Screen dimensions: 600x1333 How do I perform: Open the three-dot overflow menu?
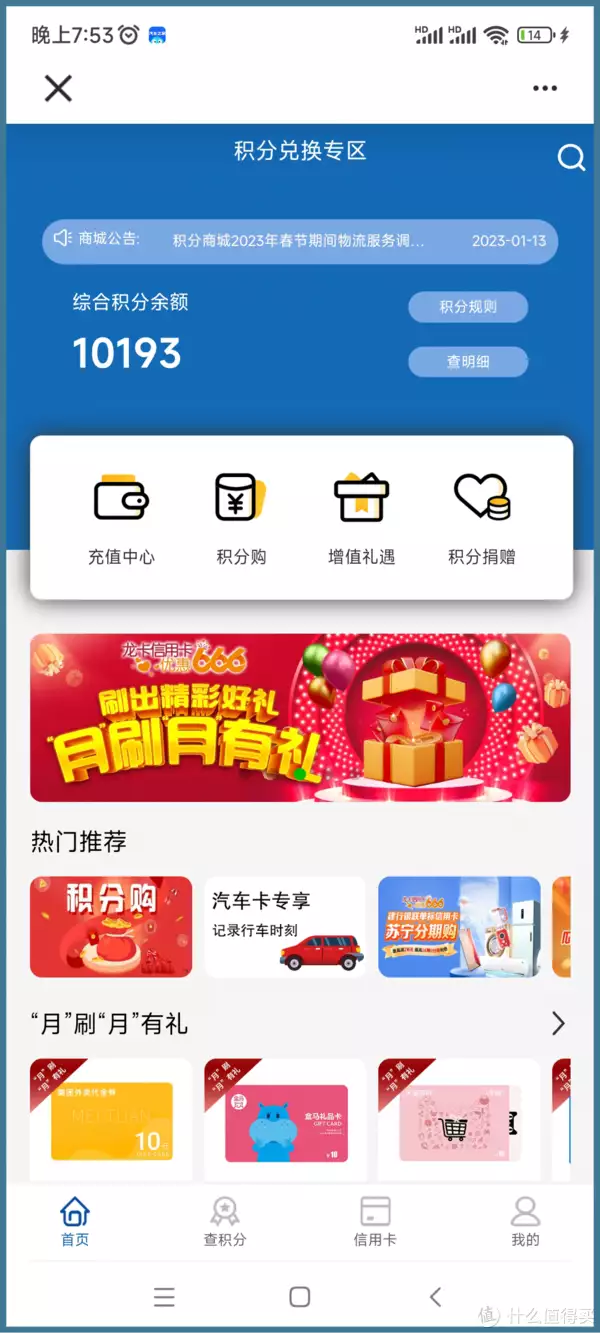[x=545, y=88]
